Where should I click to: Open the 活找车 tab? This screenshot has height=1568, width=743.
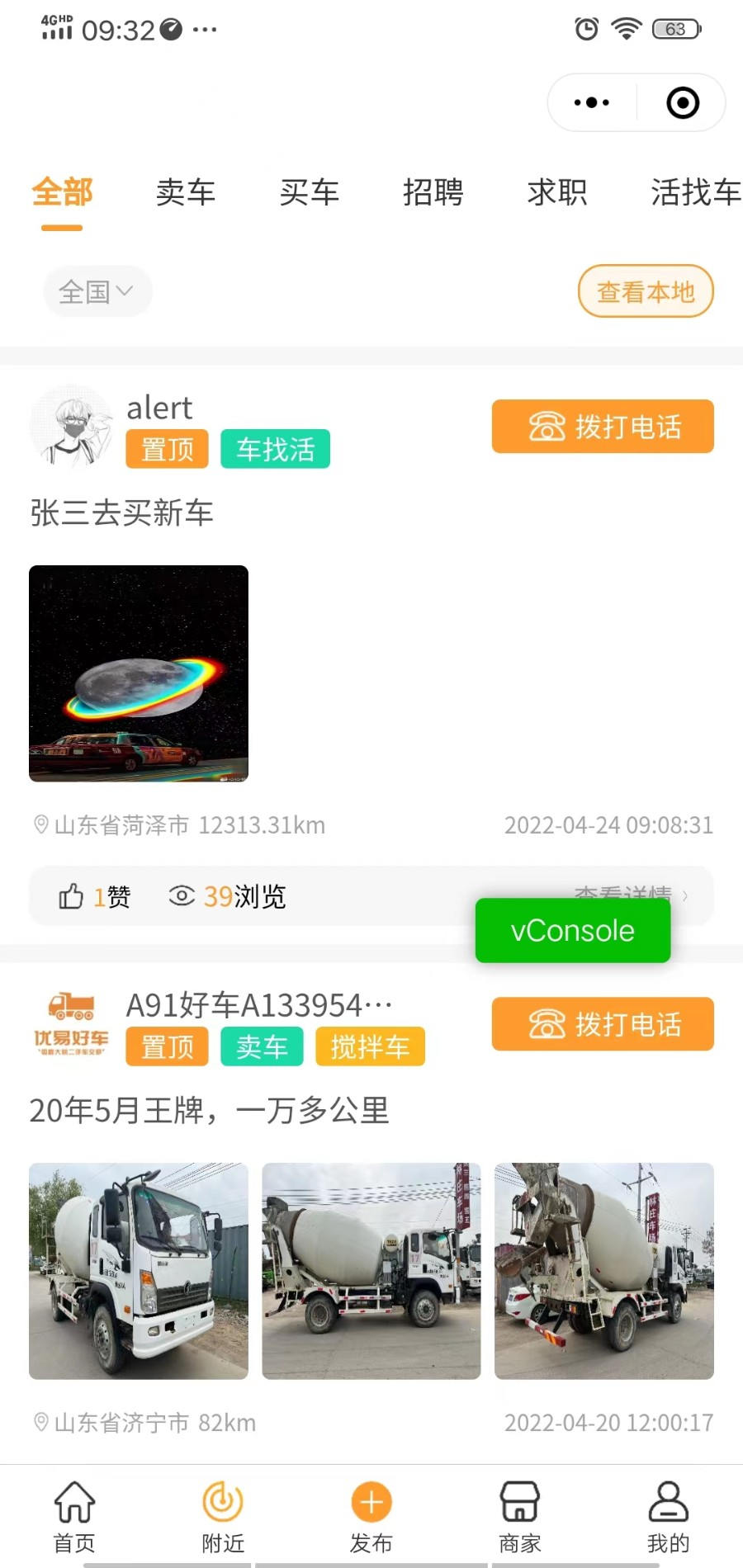click(695, 192)
